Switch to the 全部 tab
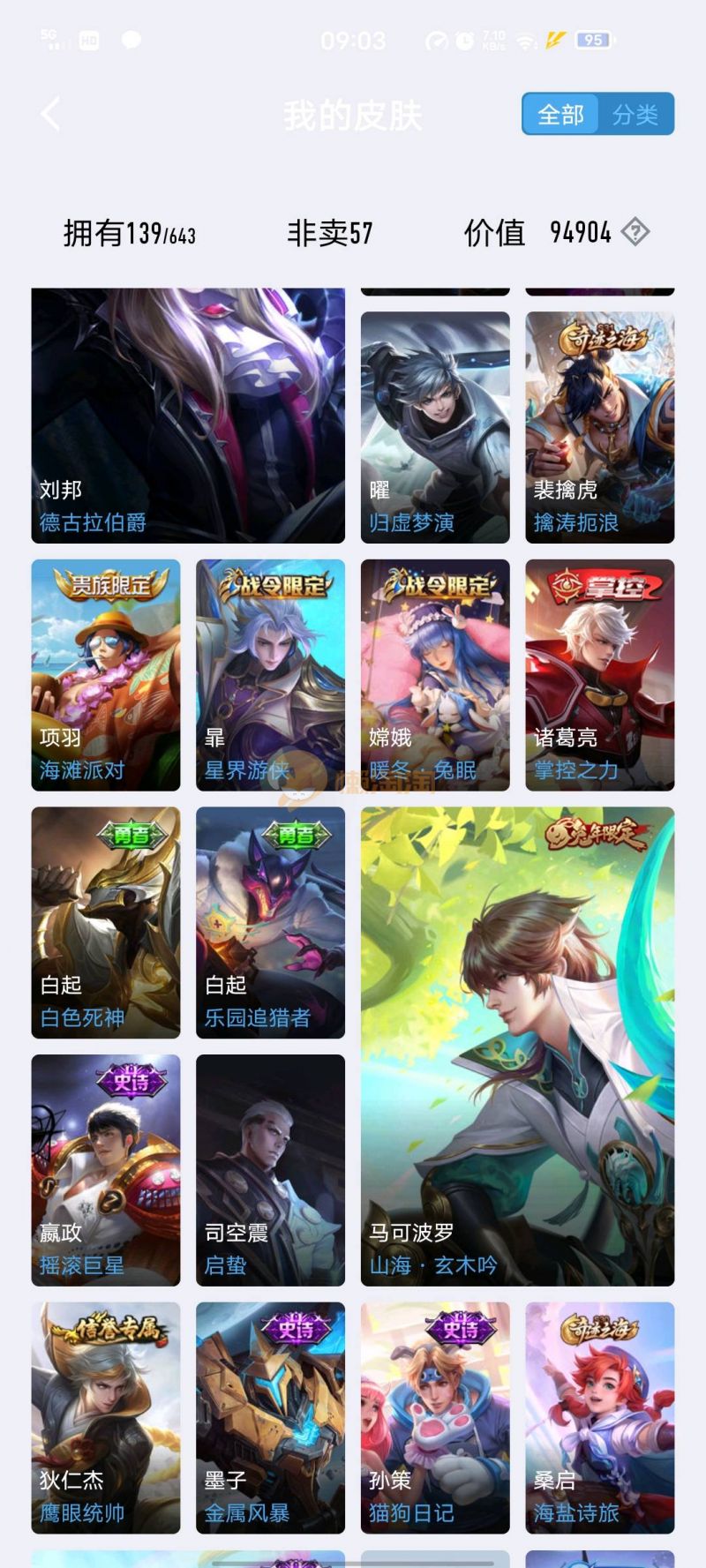The width and height of the screenshot is (706, 1568). (x=560, y=115)
